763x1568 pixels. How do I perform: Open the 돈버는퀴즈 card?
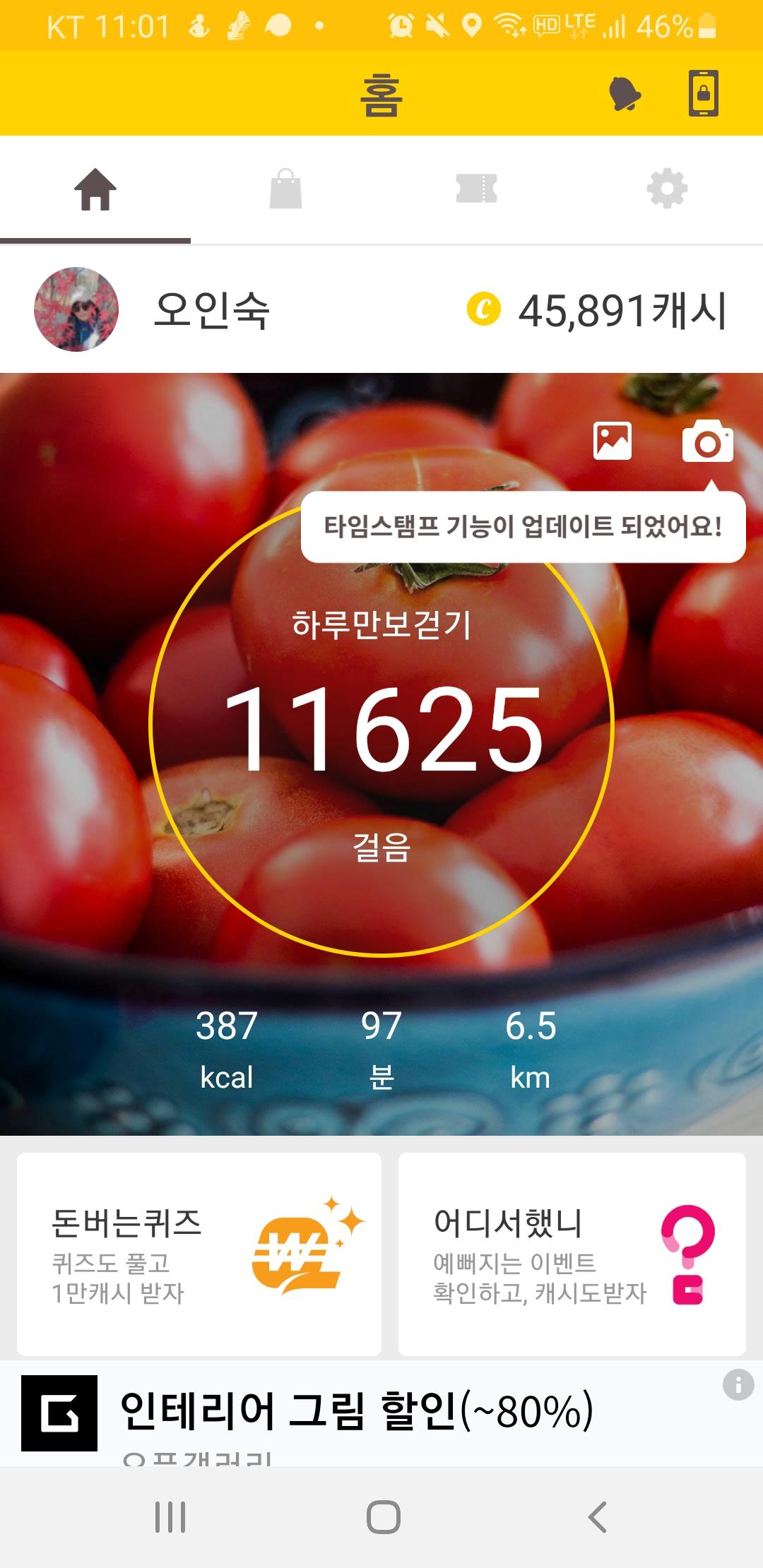[199, 1254]
